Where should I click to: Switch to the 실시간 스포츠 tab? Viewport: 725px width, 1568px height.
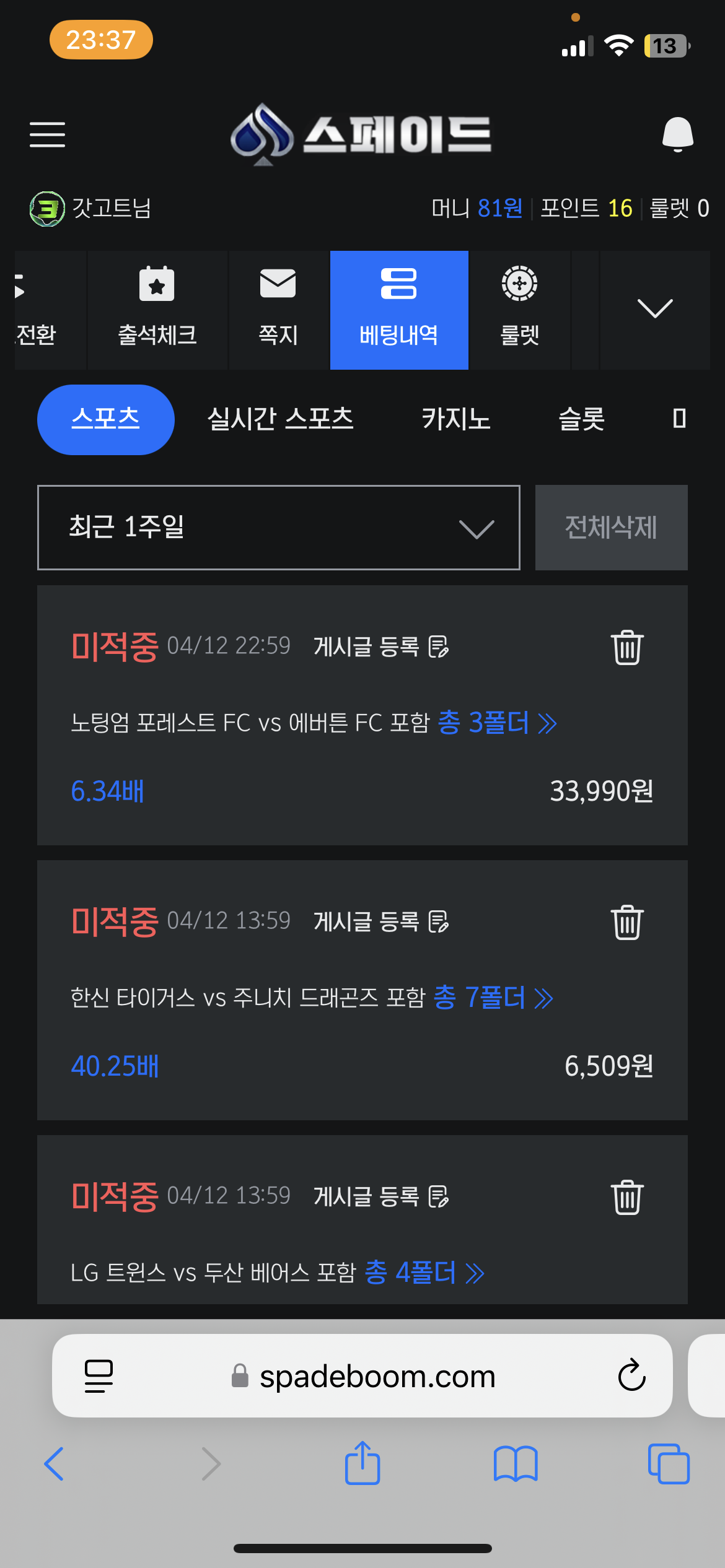point(280,419)
